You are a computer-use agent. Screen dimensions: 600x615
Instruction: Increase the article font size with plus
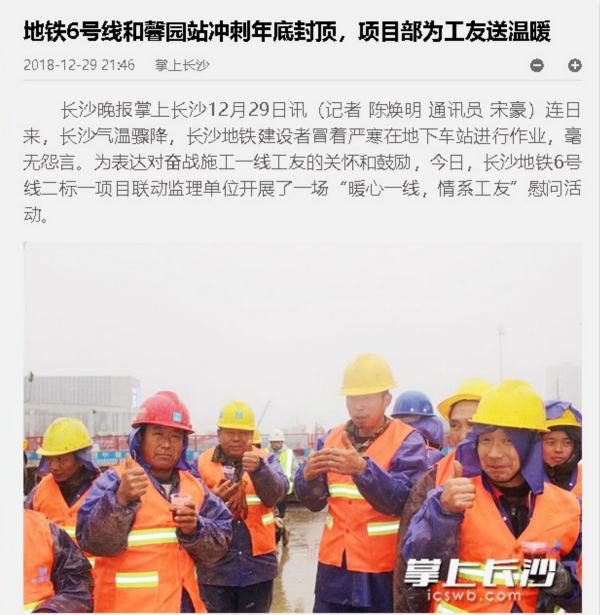coord(574,66)
